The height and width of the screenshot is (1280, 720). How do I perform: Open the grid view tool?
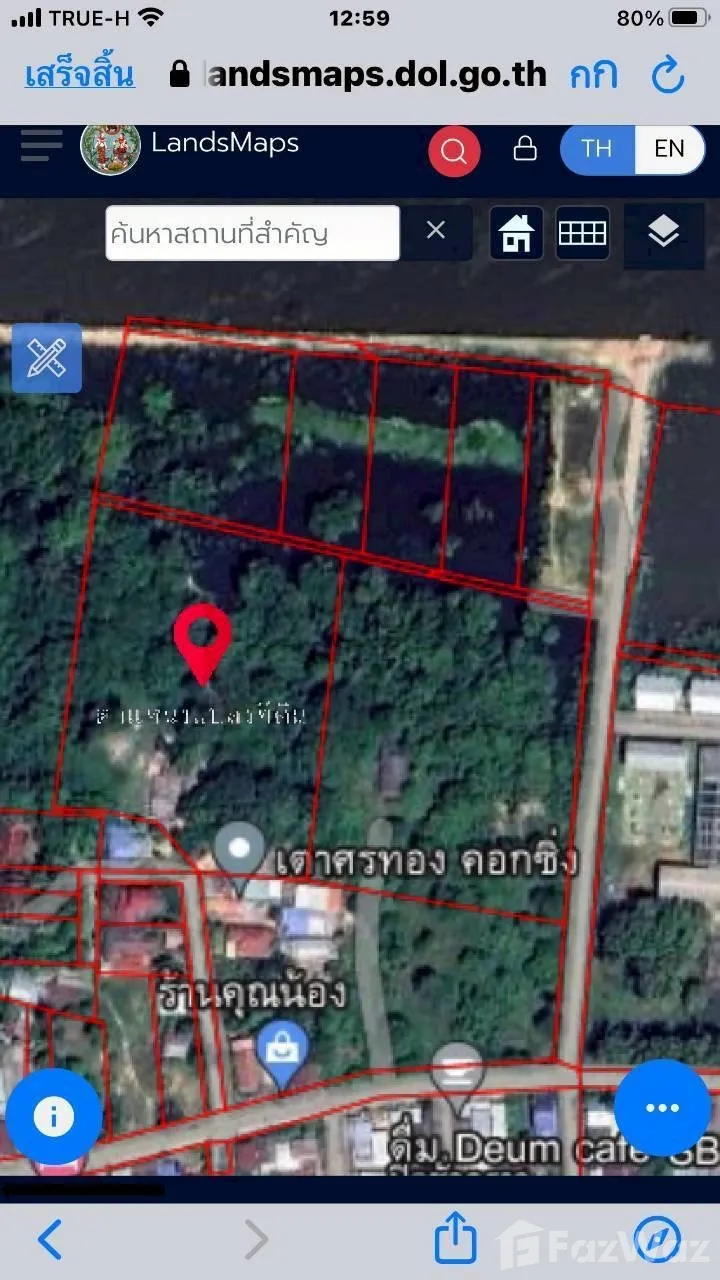pos(582,233)
